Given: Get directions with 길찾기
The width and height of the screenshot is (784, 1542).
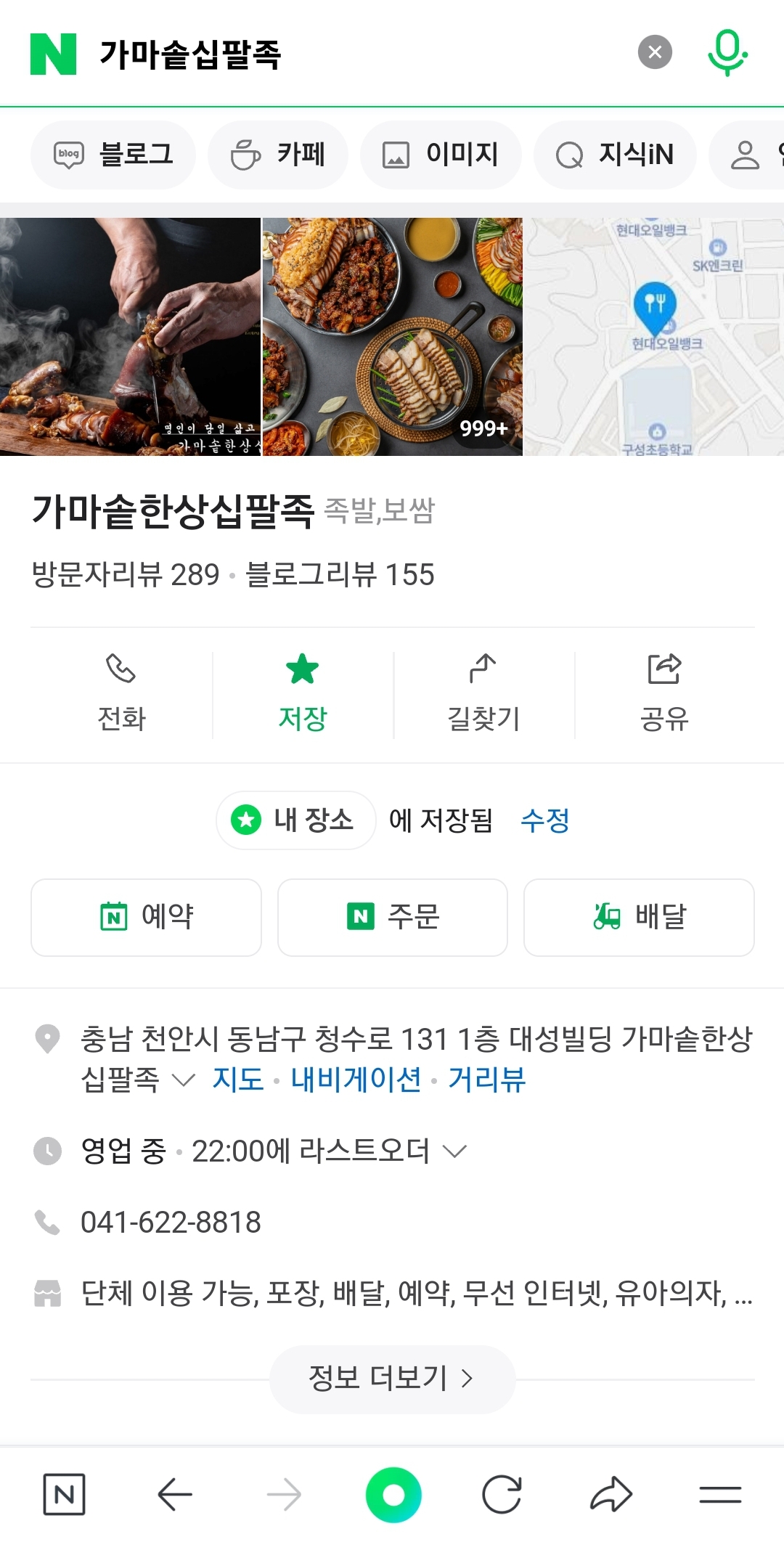Looking at the screenshot, I should coord(483,694).
